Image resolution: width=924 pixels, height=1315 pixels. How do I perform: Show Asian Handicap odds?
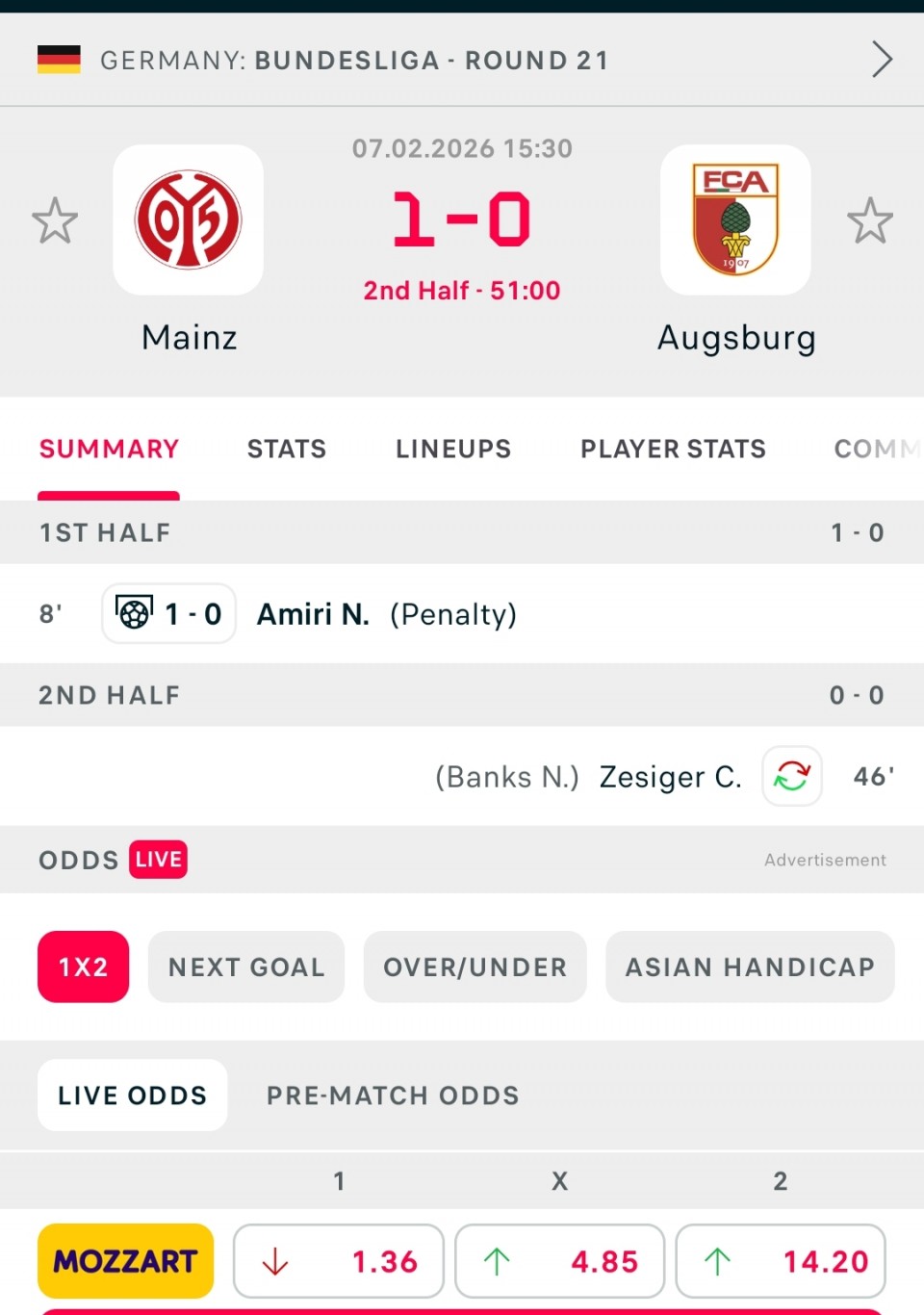(x=750, y=967)
